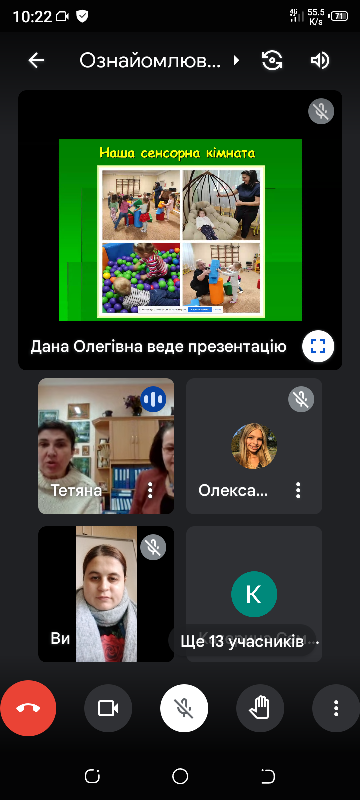Turn off the camera
The width and height of the screenshot is (360, 800).
pos(108,708)
